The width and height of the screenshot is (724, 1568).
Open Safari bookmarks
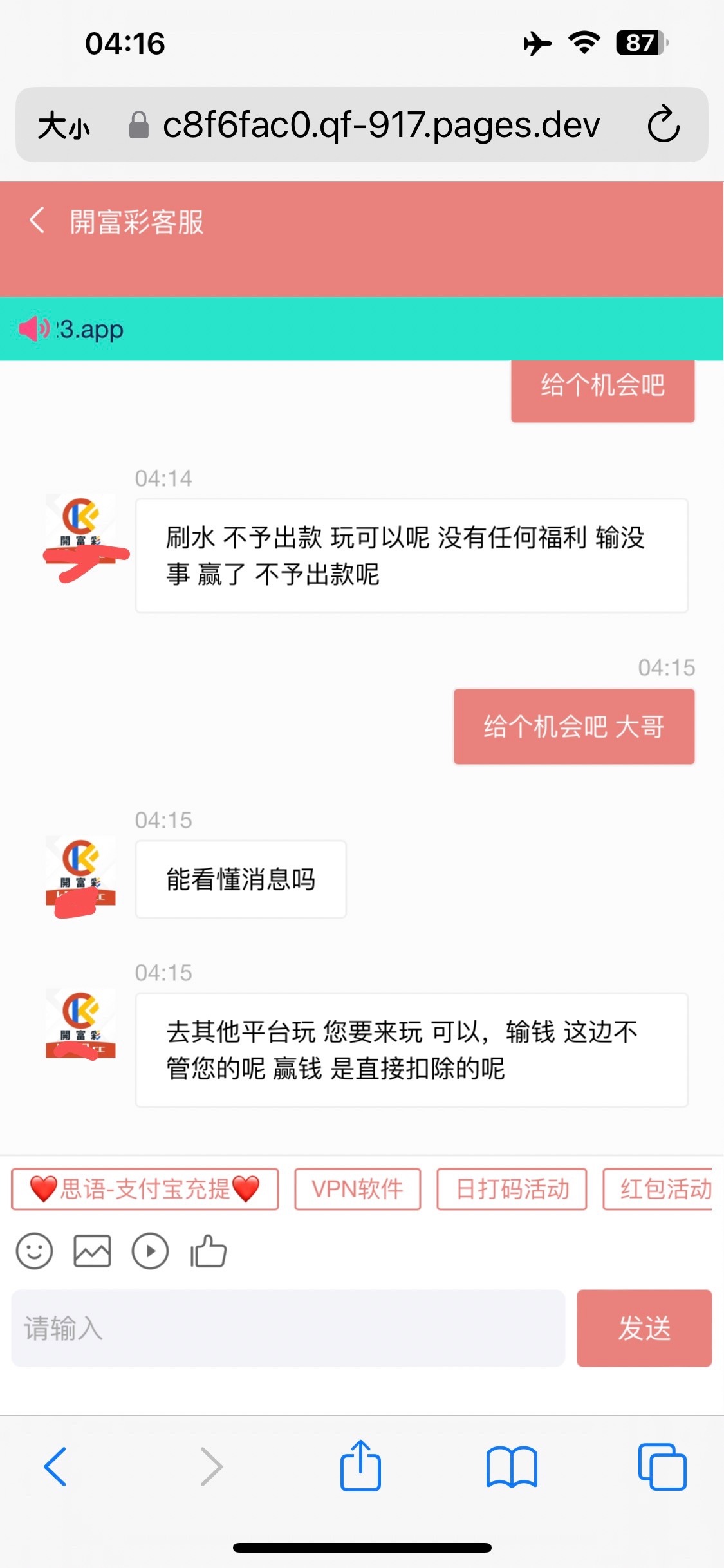[512, 1467]
